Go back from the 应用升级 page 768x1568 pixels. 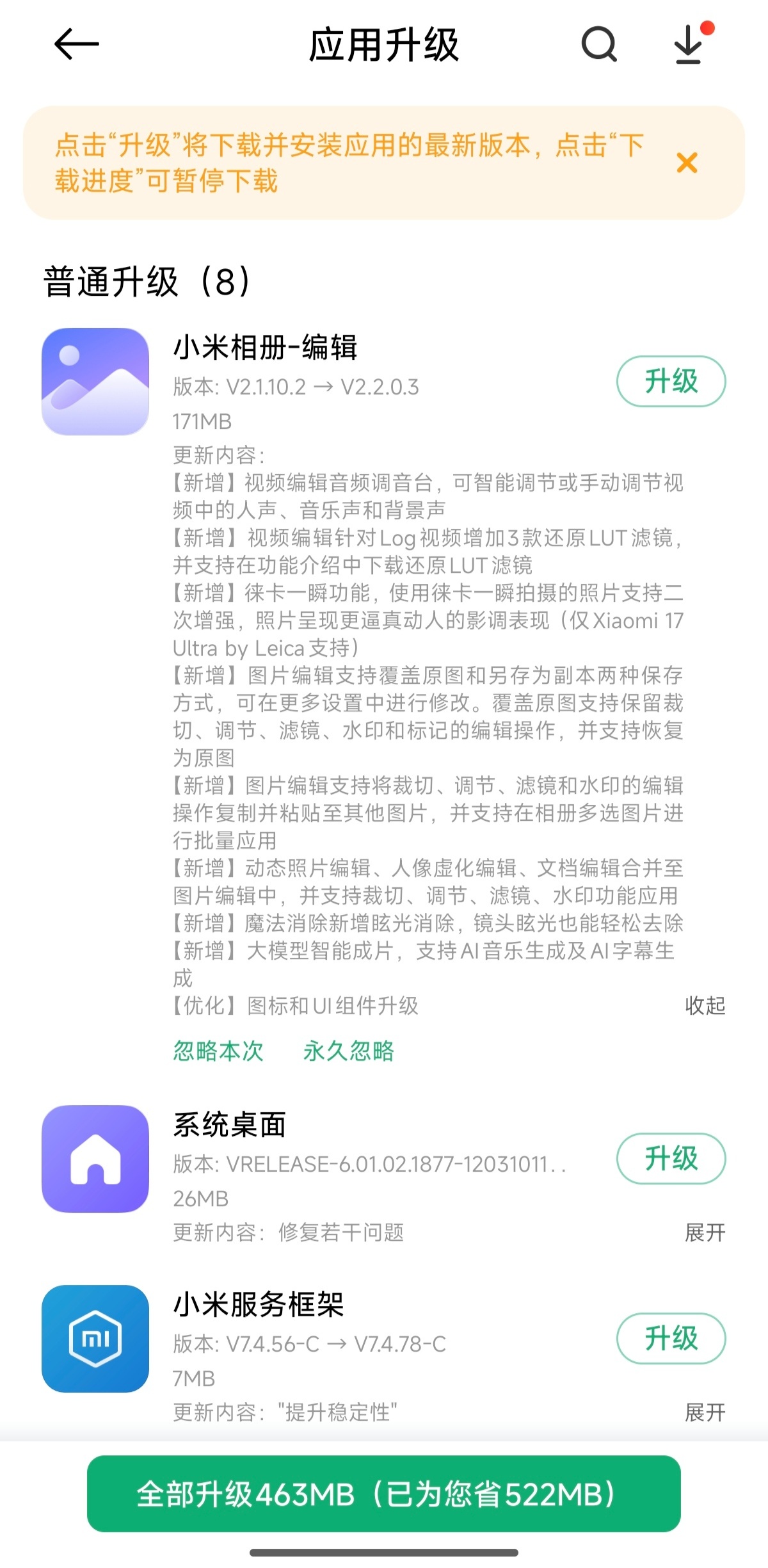click(76, 45)
